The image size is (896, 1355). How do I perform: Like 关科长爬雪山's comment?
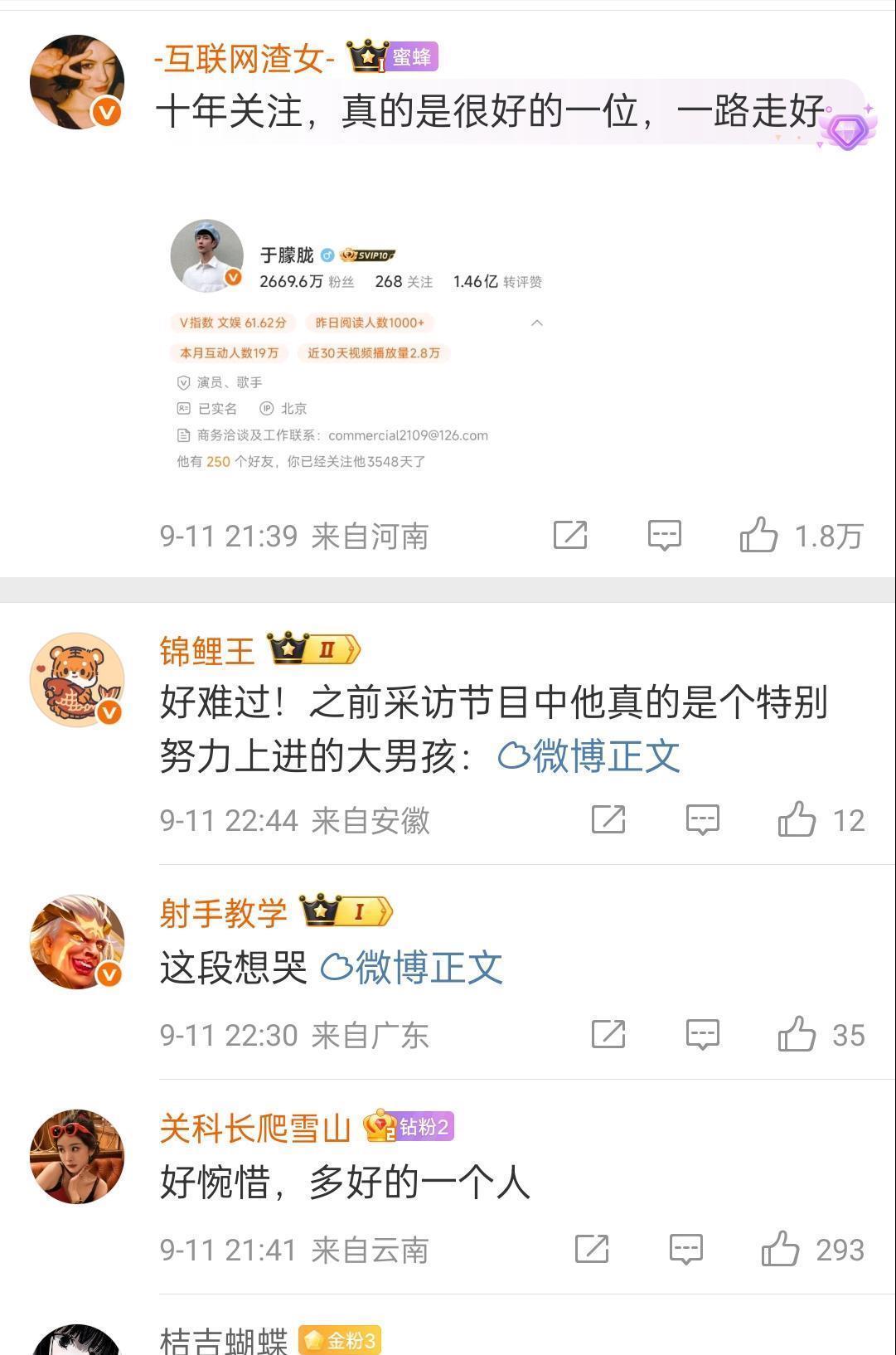click(x=781, y=1249)
